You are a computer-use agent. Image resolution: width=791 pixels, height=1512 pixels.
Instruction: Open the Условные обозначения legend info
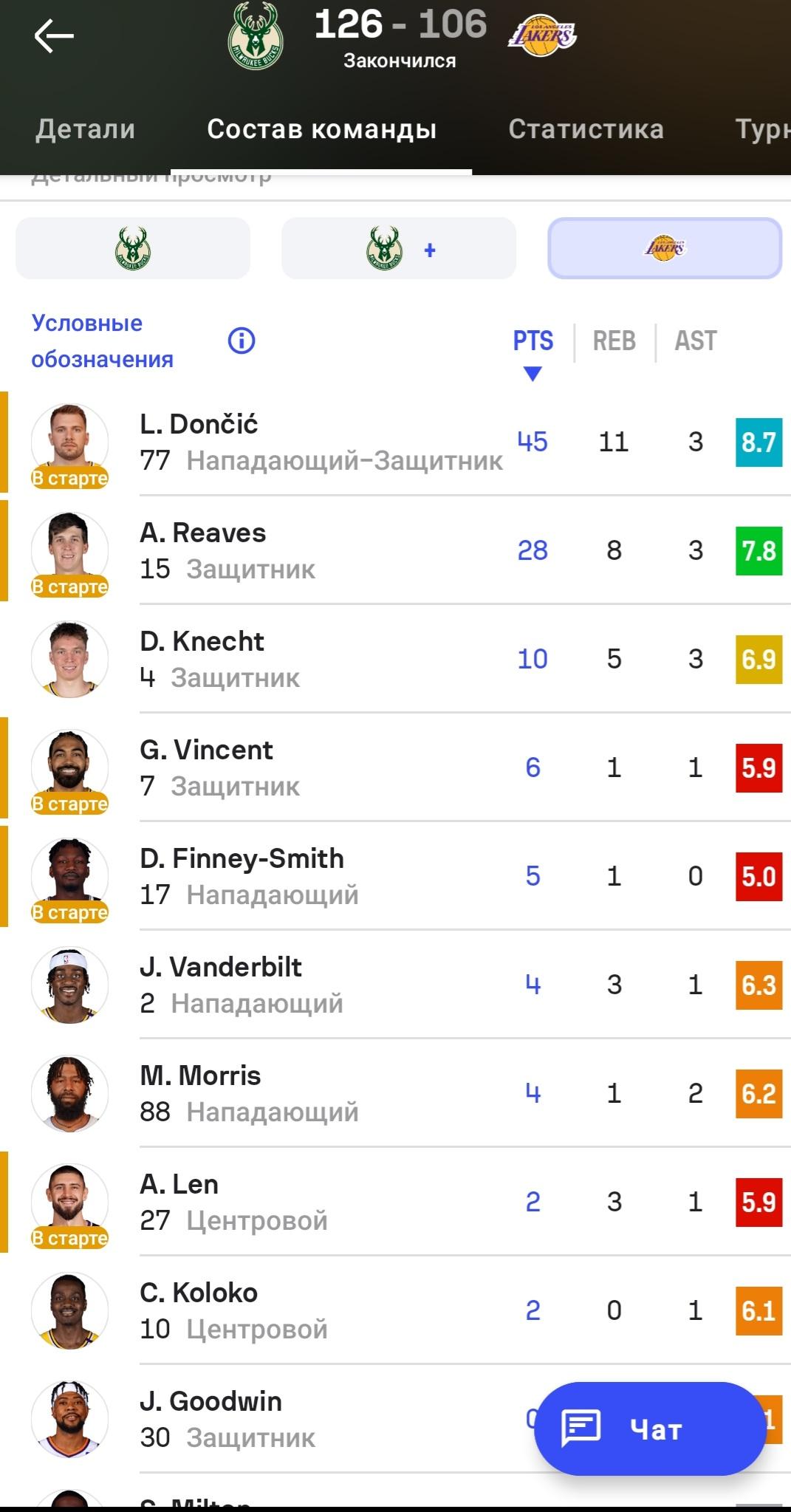[x=242, y=341]
